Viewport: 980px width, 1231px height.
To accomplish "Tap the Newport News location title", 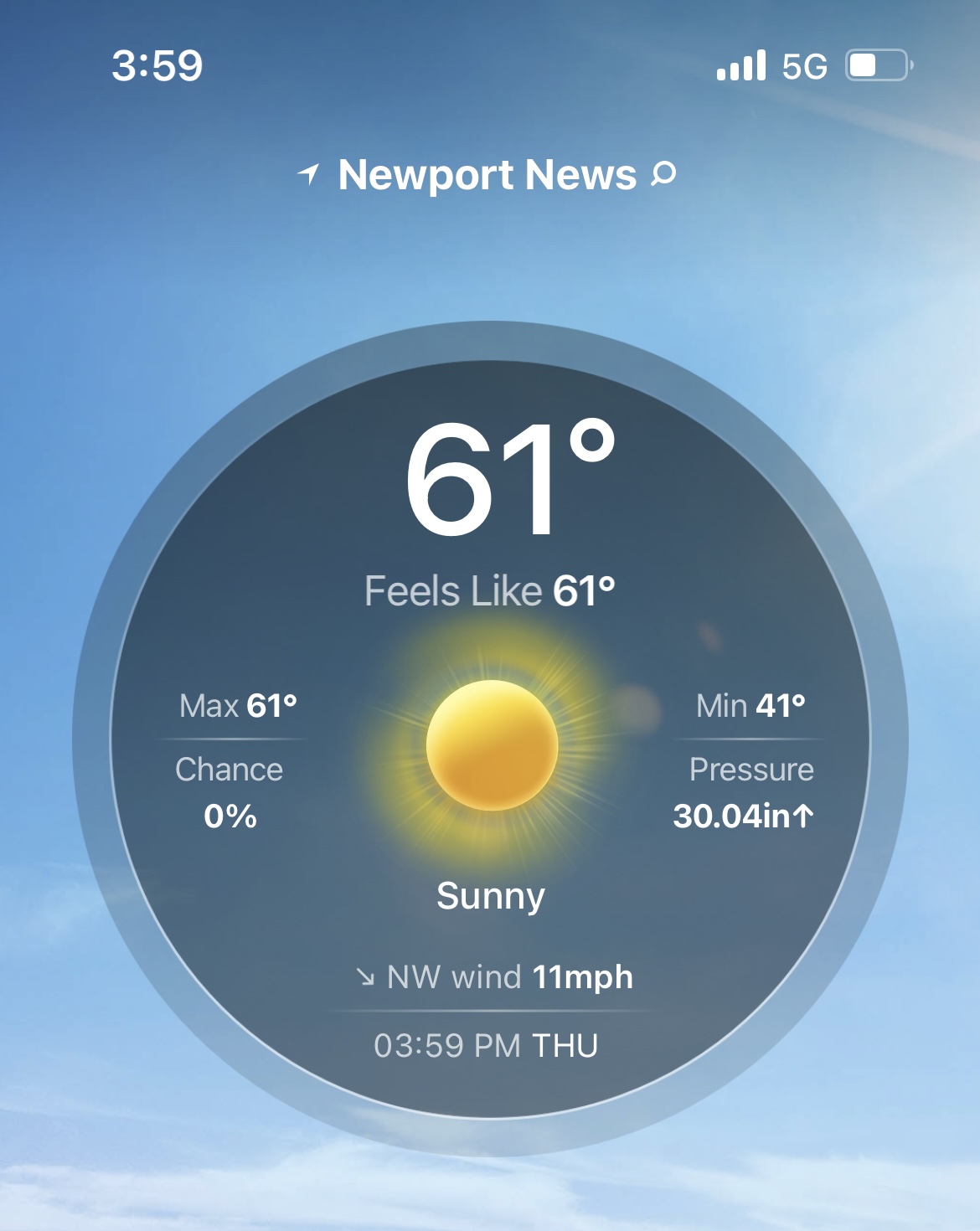I will 487,175.
